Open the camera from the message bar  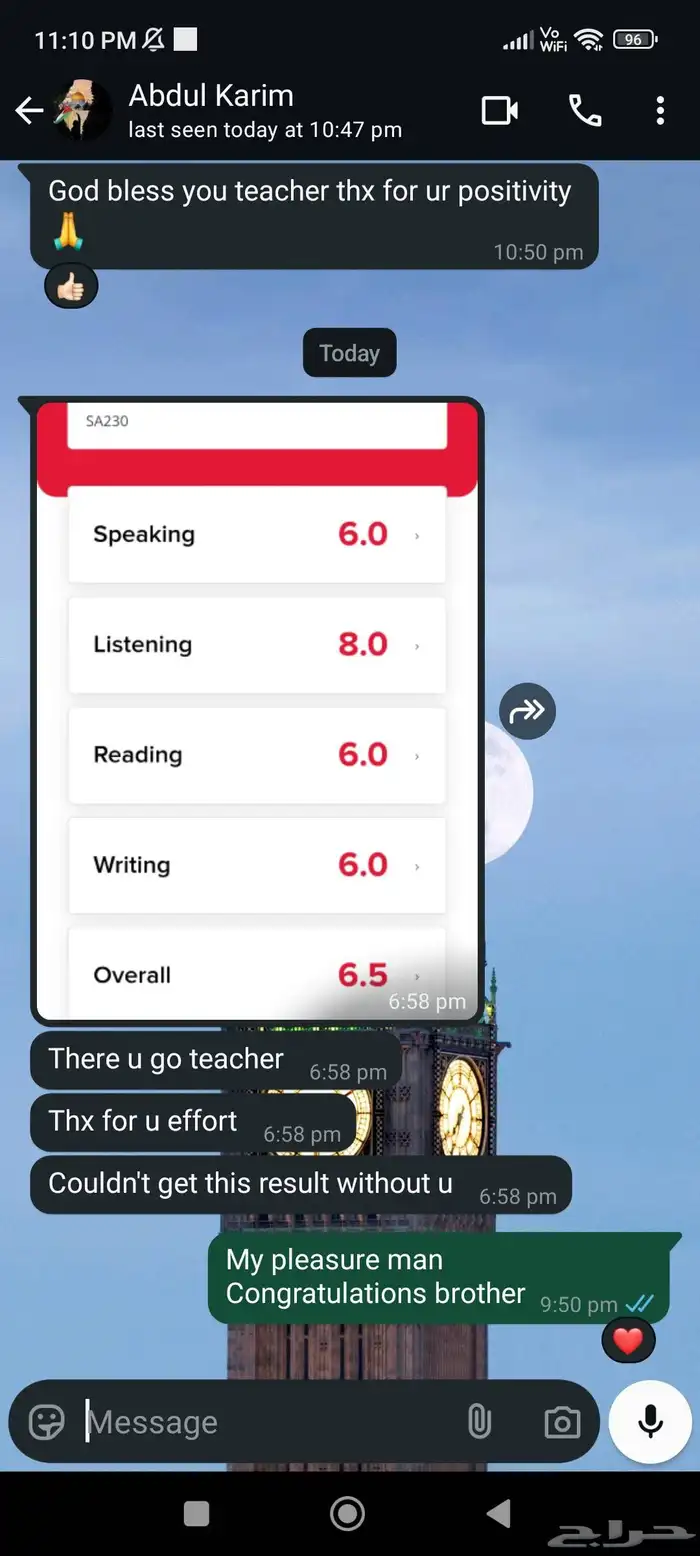(x=562, y=1422)
